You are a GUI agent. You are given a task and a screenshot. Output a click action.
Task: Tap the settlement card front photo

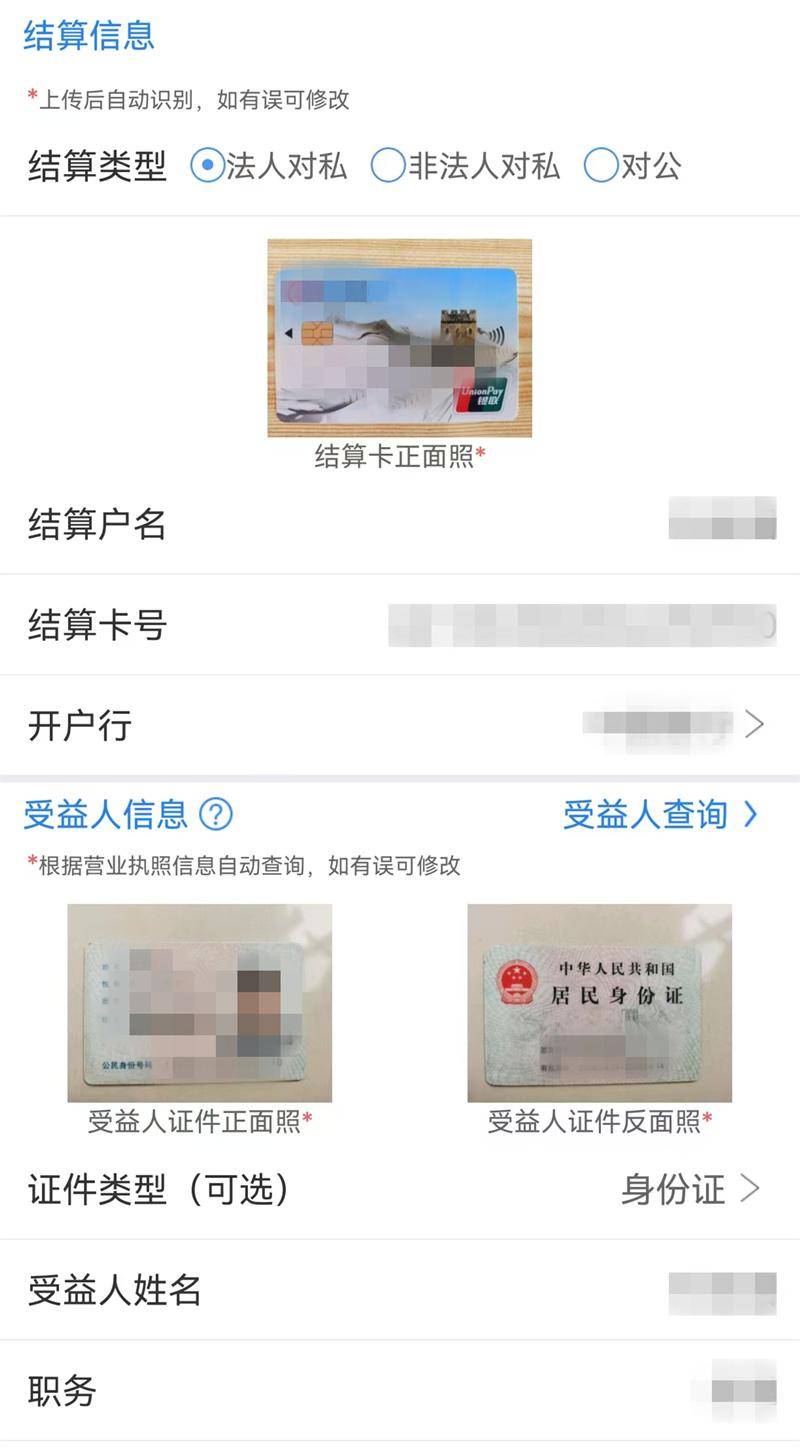[399, 338]
